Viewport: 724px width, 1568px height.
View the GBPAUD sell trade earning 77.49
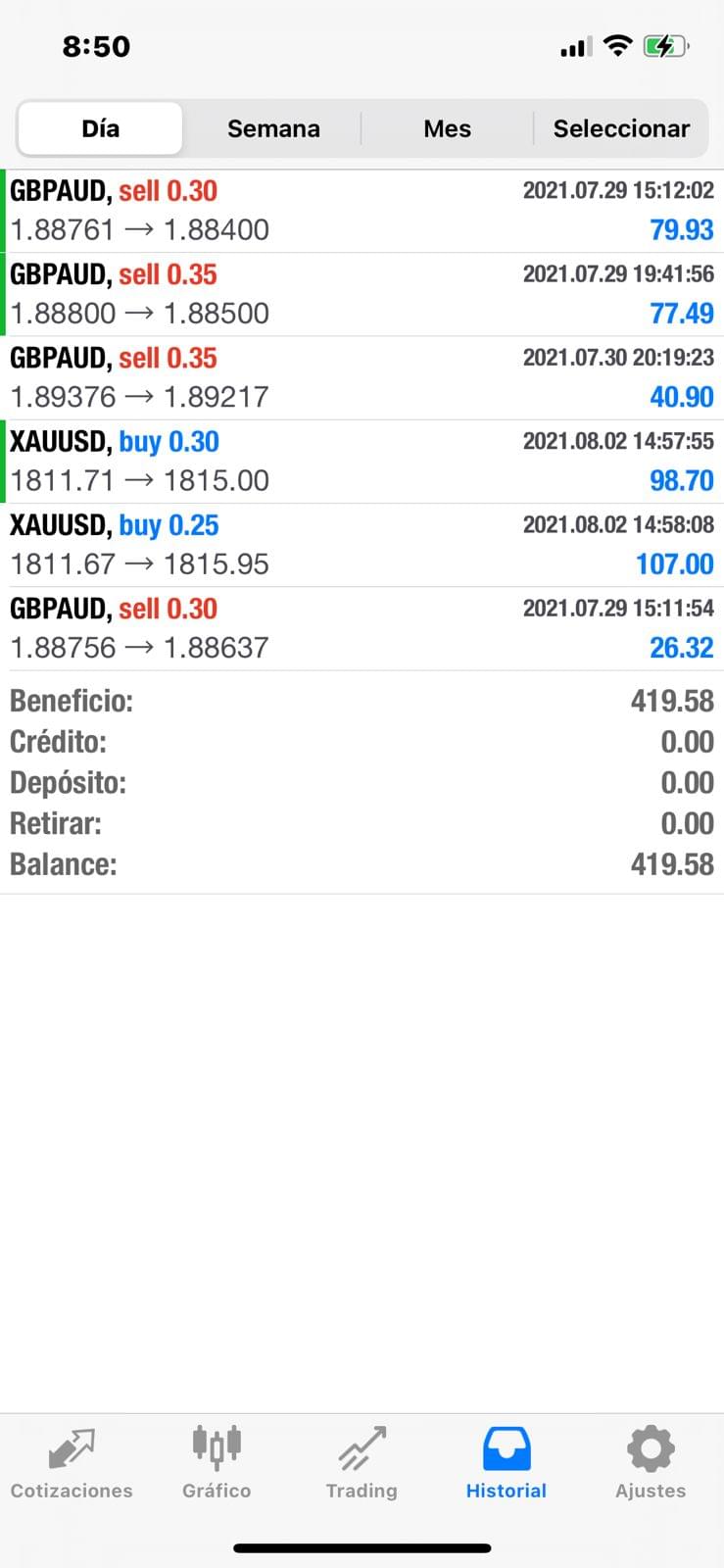click(x=362, y=294)
